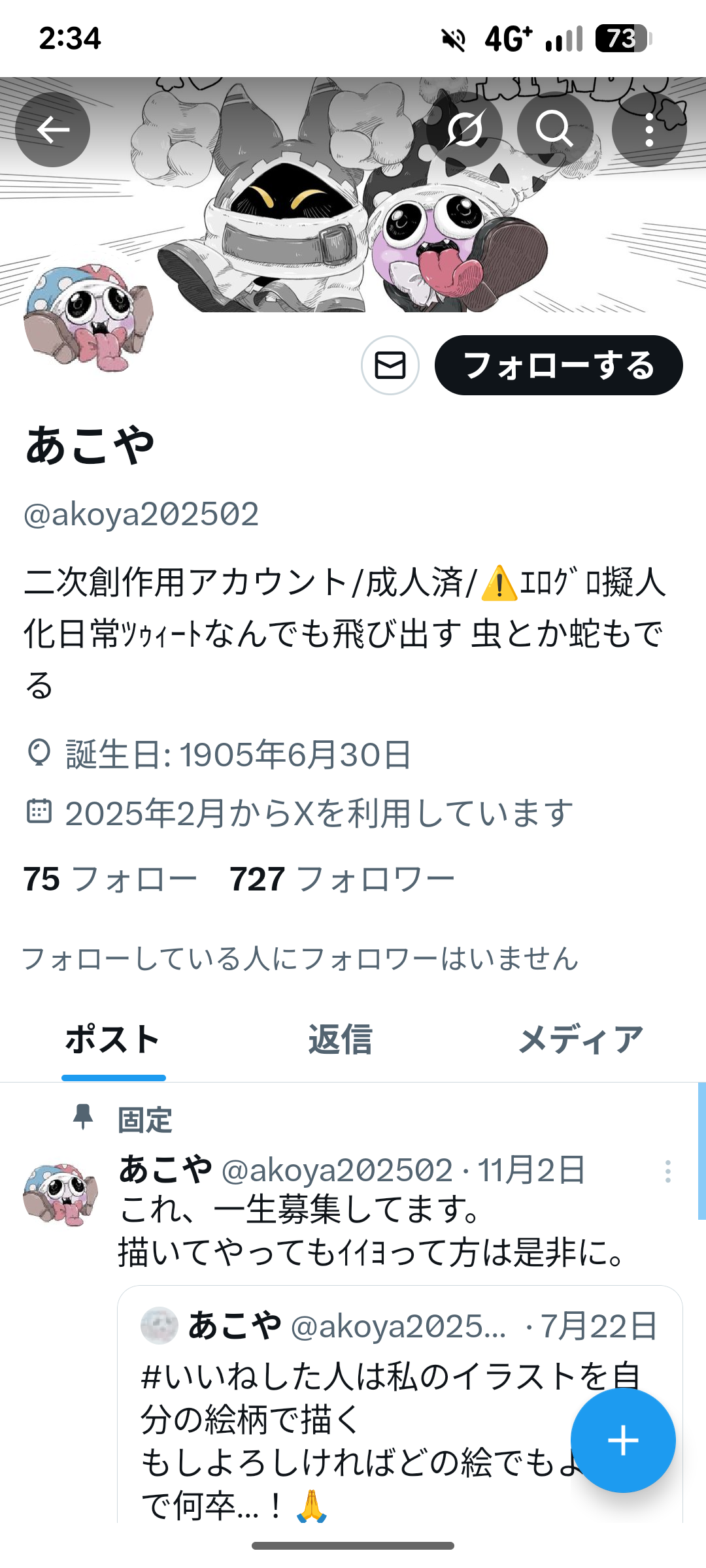Tap the フォローする button
The height and width of the screenshot is (1568, 706).
[558, 365]
